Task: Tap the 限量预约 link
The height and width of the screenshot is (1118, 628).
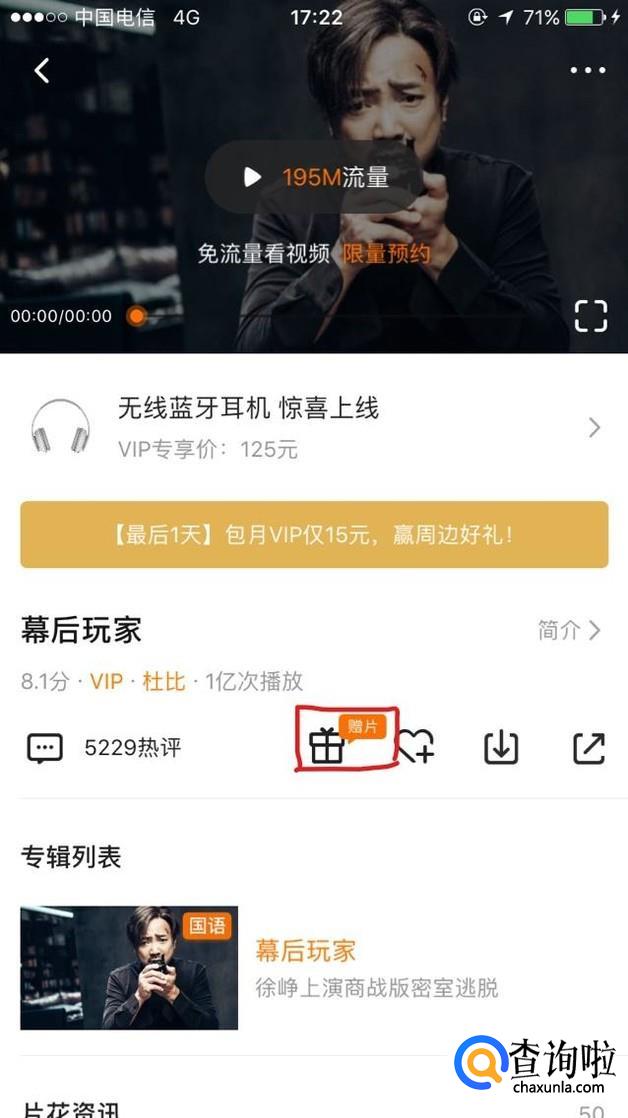Action: (x=387, y=254)
